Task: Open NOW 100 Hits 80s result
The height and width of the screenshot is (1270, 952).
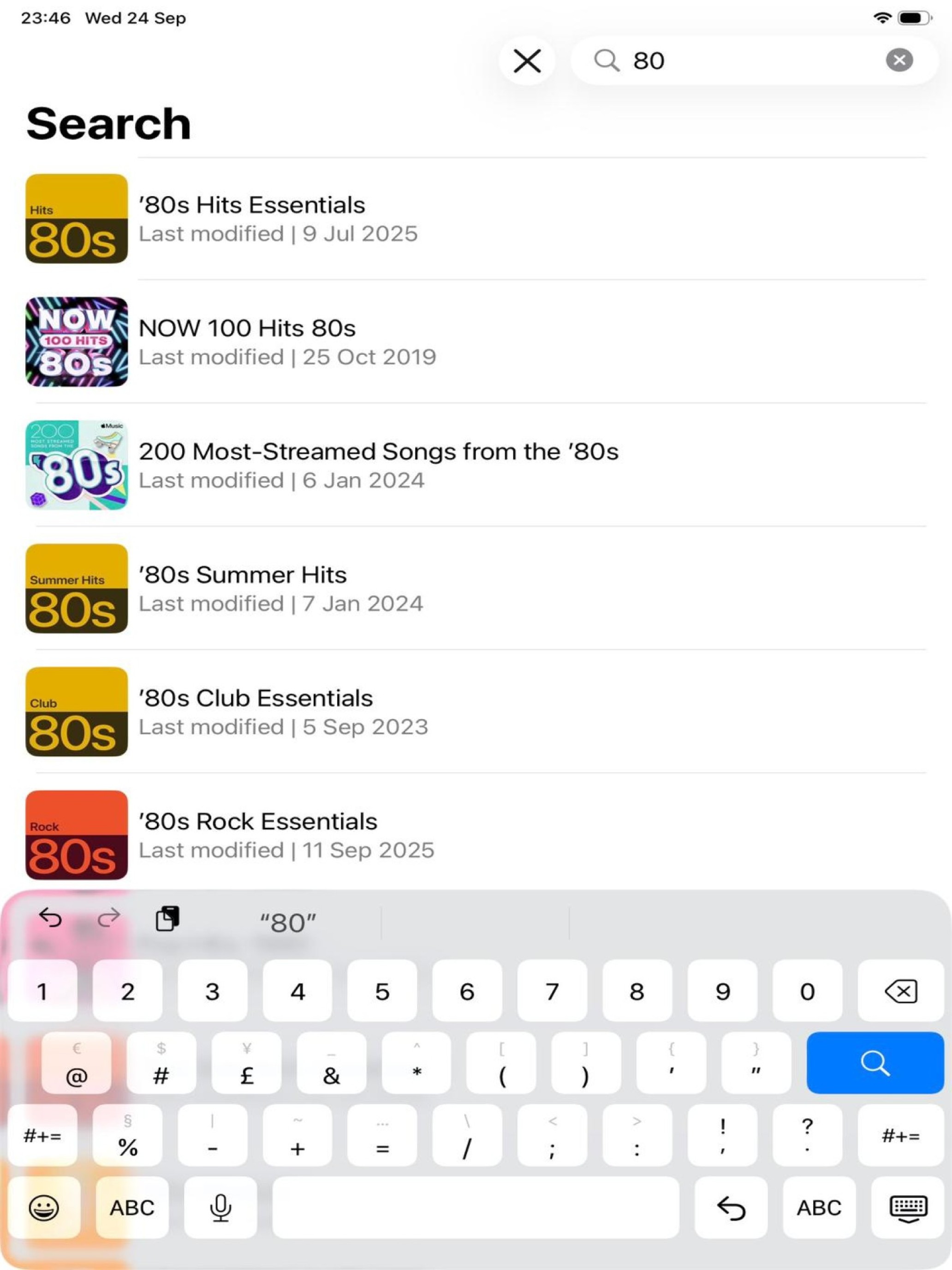Action: click(247, 341)
